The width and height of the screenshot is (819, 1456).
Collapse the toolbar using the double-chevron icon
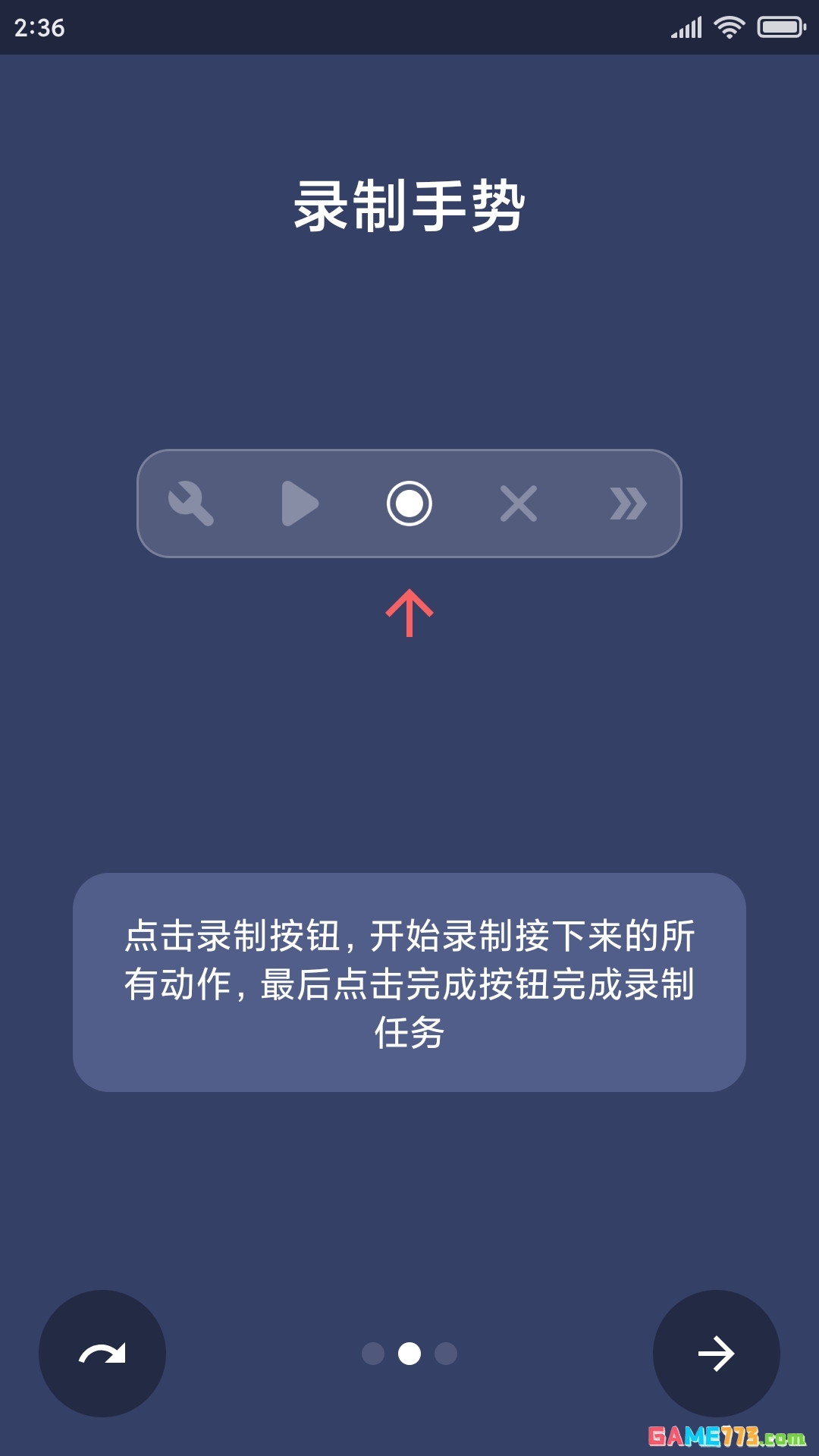click(626, 504)
